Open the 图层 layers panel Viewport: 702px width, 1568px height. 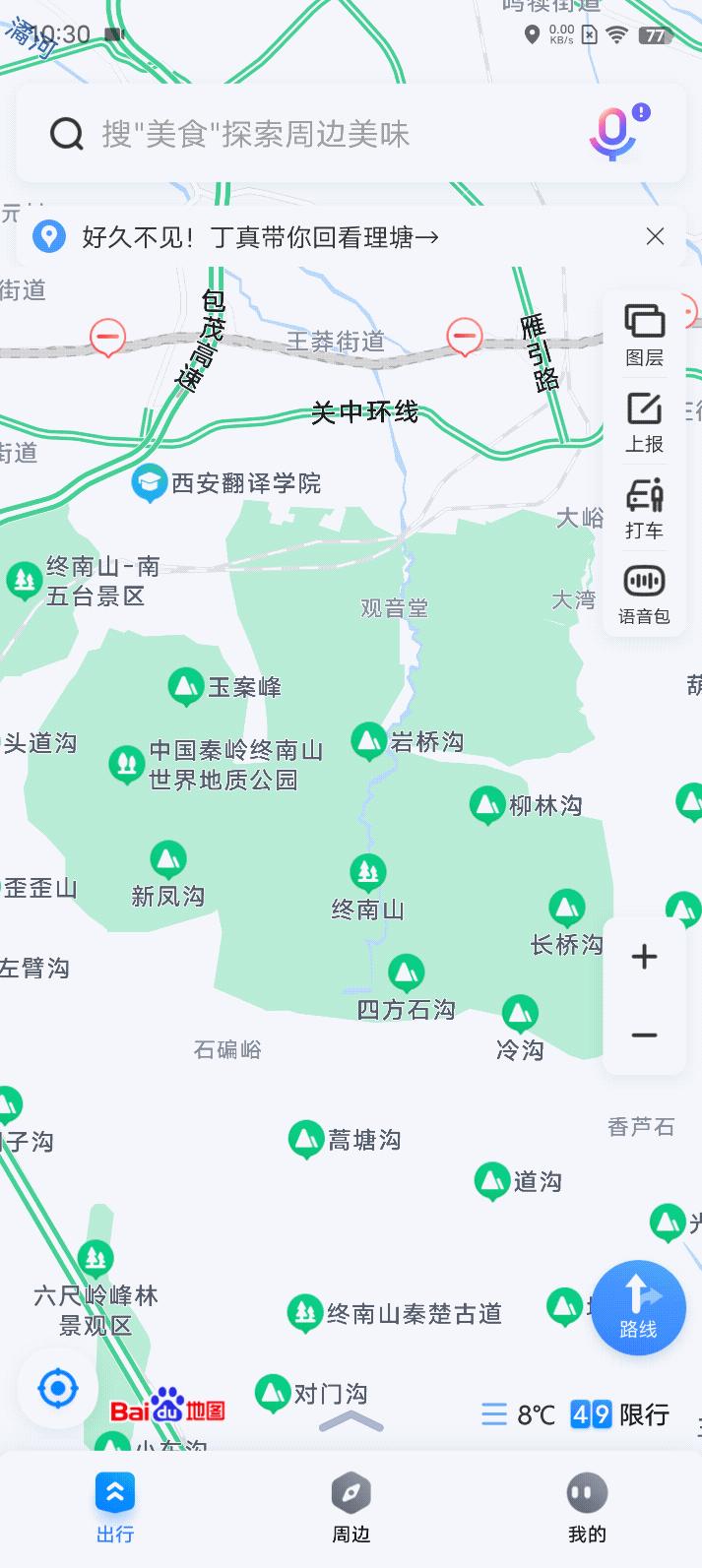(644, 335)
